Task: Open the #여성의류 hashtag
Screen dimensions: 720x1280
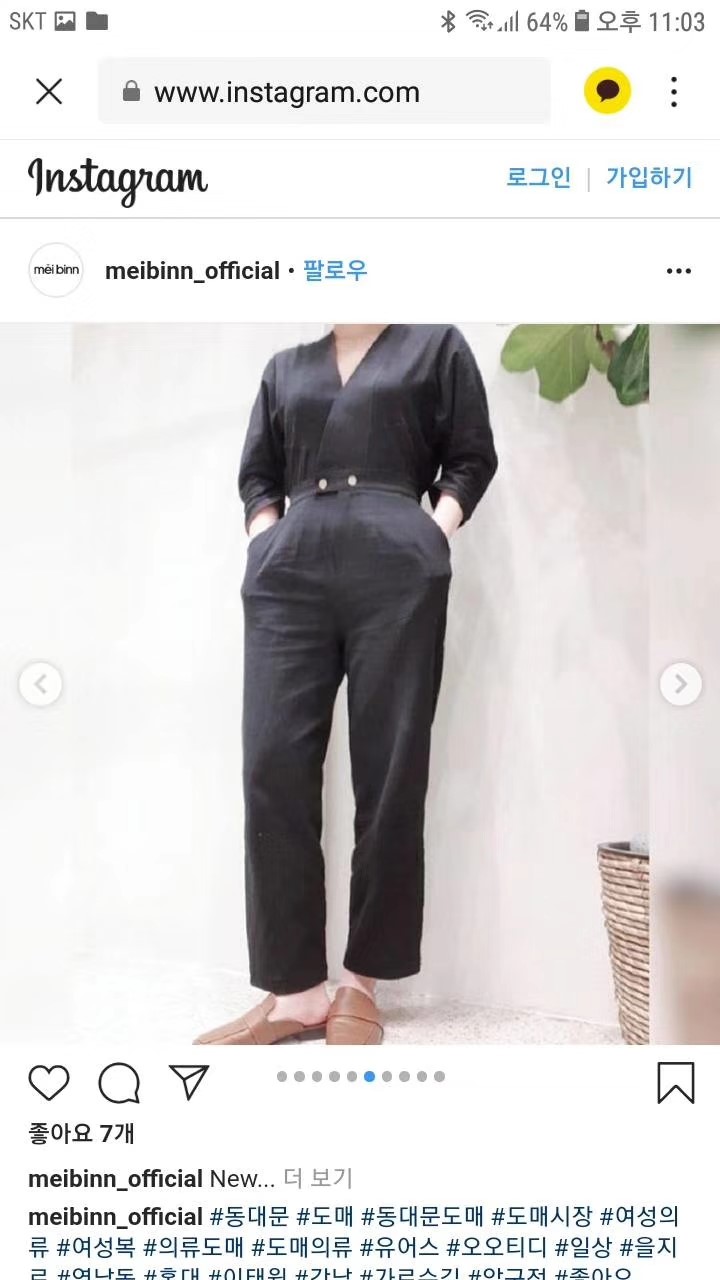Action: coord(640,1217)
